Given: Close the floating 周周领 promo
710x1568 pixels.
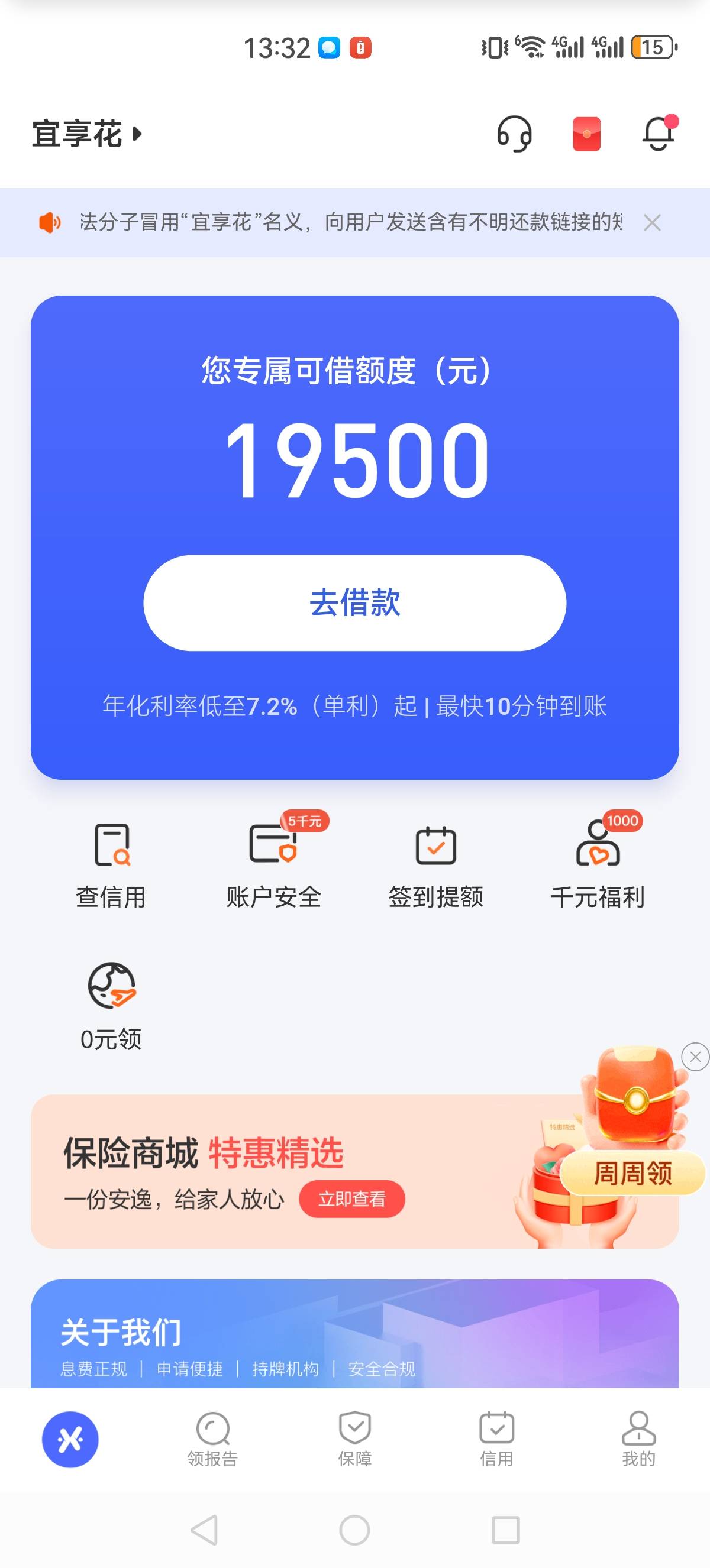Looking at the screenshot, I should (695, 1057).
